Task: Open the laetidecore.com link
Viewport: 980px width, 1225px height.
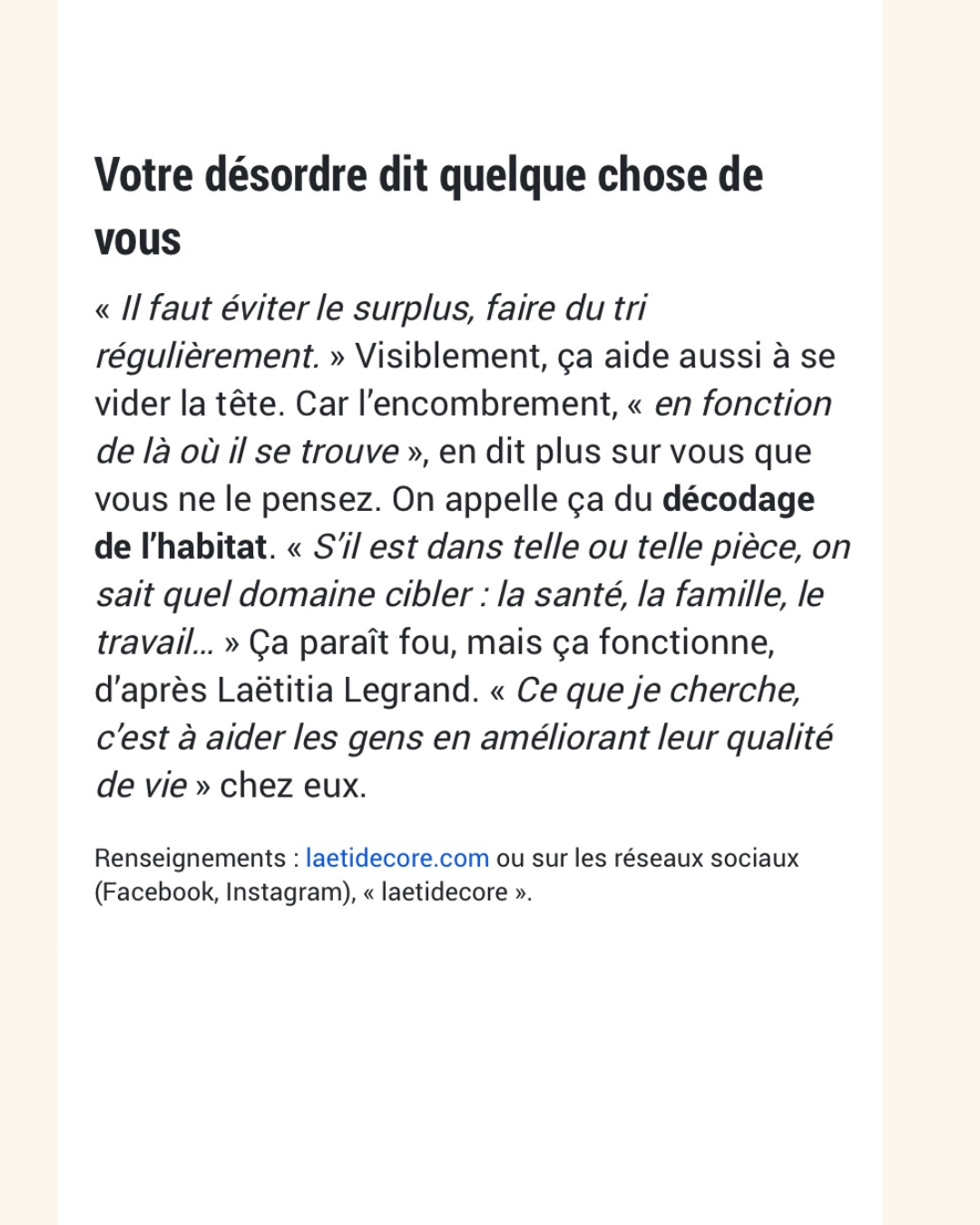Action: tap(397, 858)
